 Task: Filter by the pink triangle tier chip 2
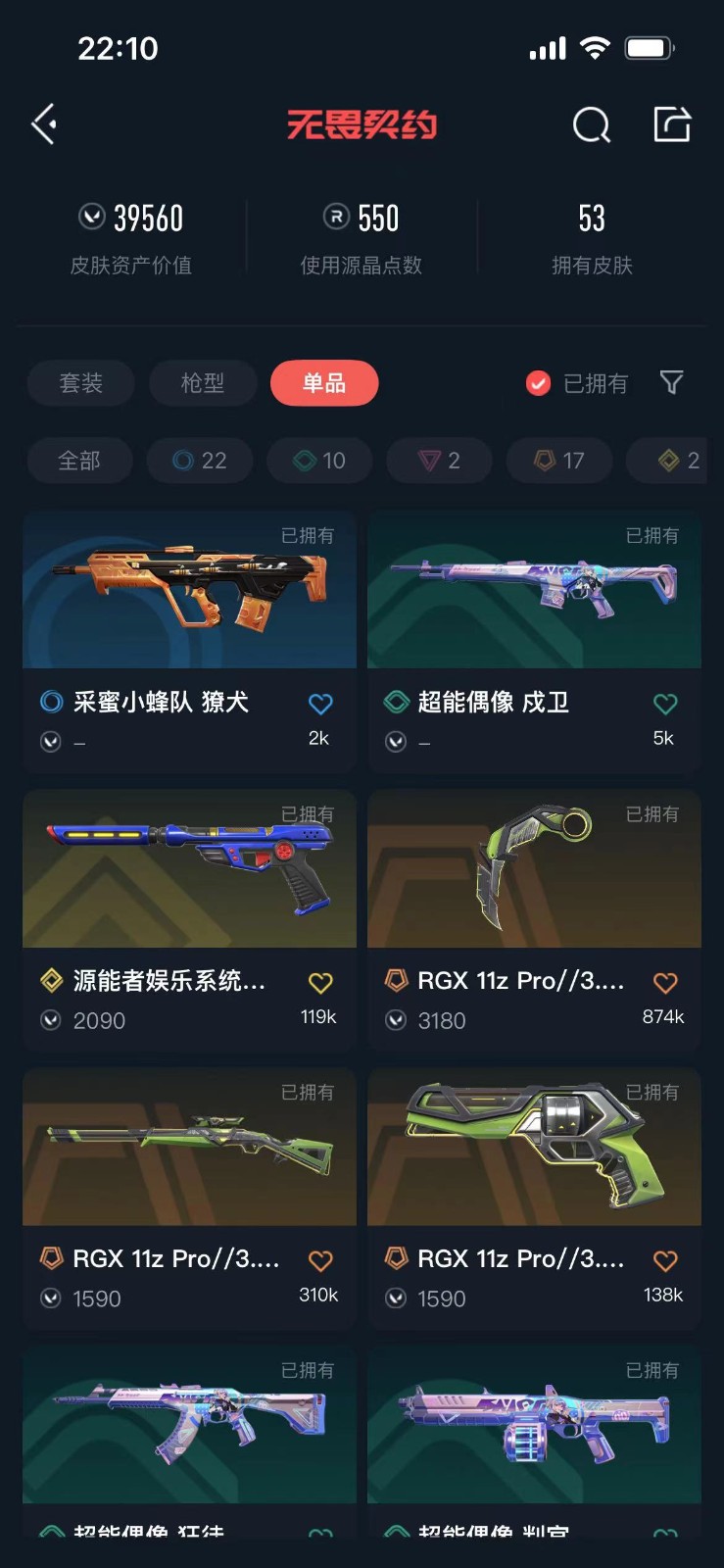tap(440, 461)
